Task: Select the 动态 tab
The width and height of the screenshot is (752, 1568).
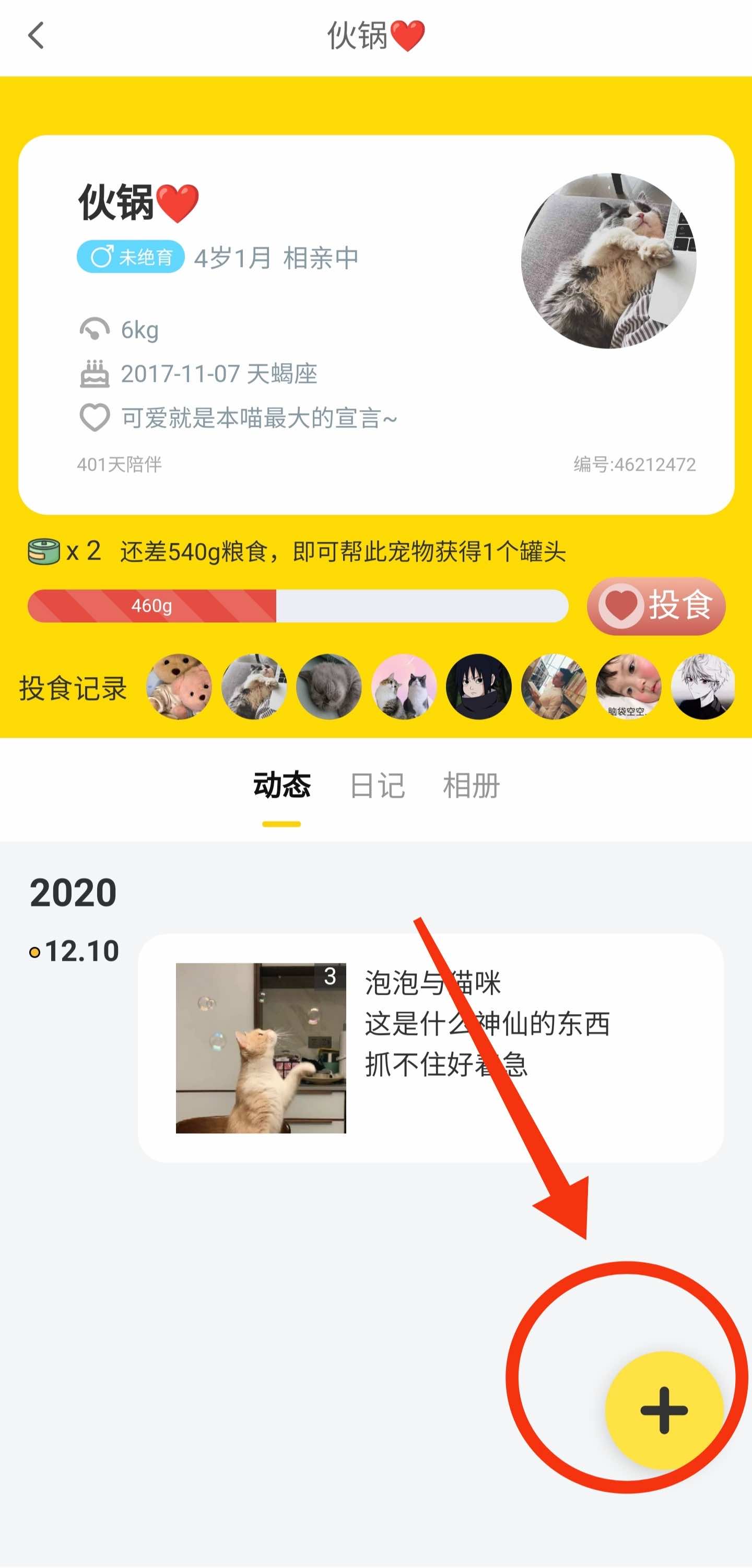Action: pyautogui.click(x=281, y=785)
